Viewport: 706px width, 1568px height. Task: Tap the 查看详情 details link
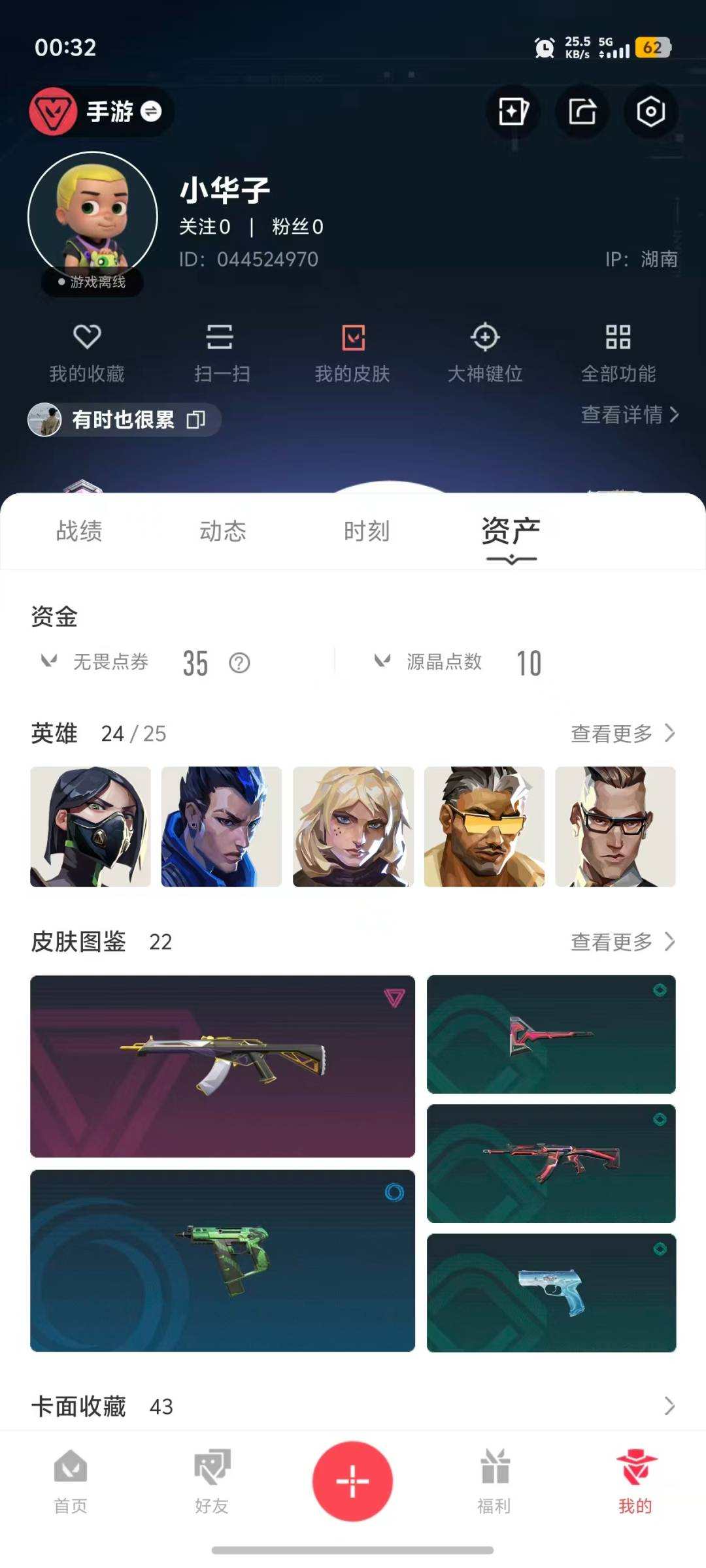pos(629,414)
